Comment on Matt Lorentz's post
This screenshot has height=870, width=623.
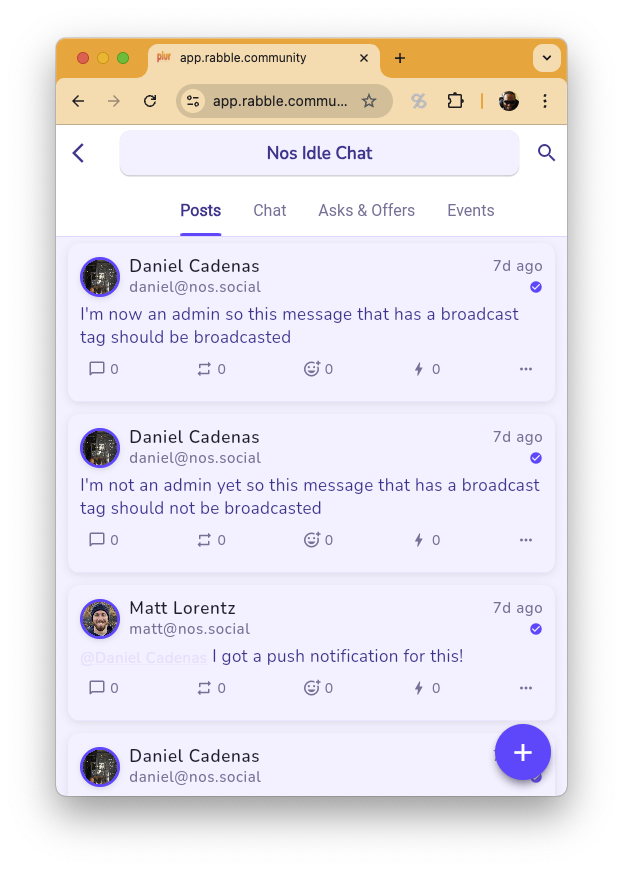97,688
